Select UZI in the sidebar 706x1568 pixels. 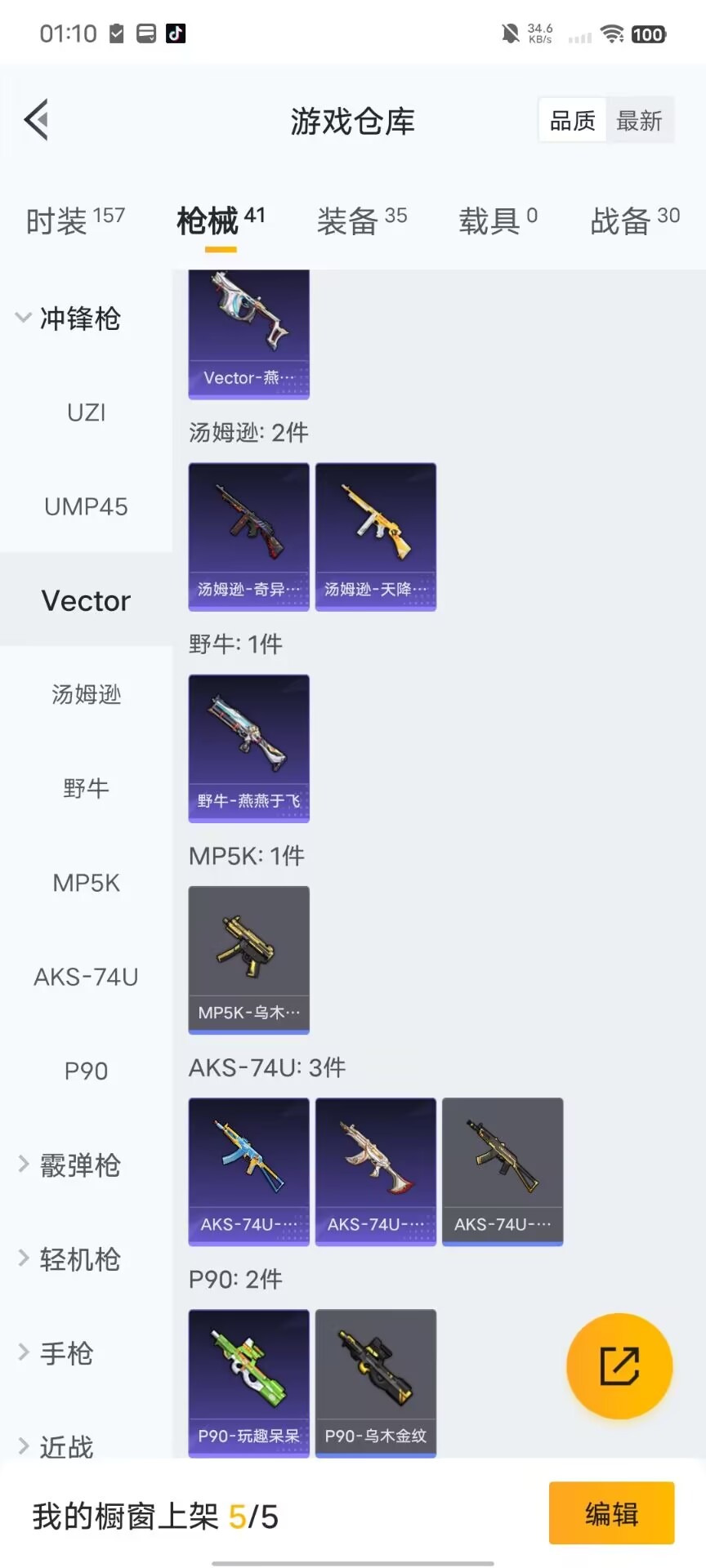[x=86, y=412]
